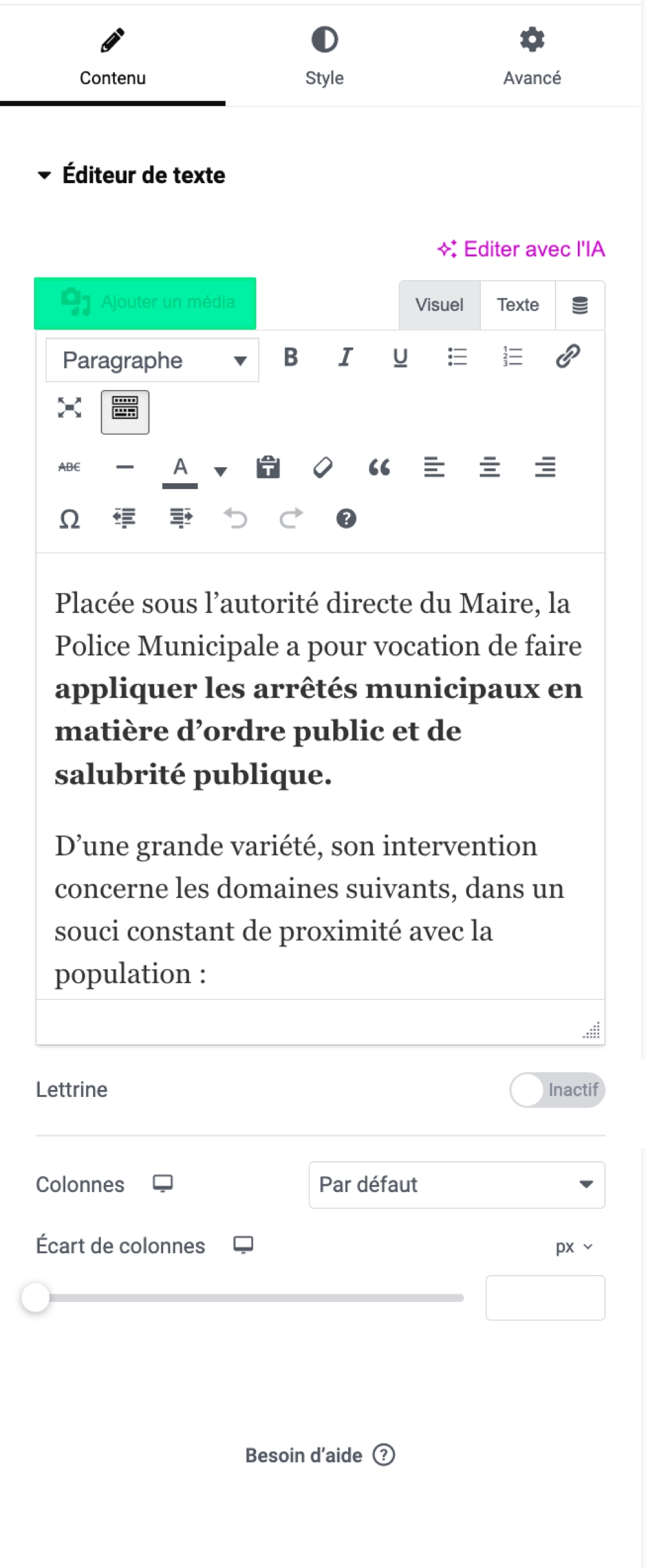Open the Avancé tab

click(x=532, y=57)
